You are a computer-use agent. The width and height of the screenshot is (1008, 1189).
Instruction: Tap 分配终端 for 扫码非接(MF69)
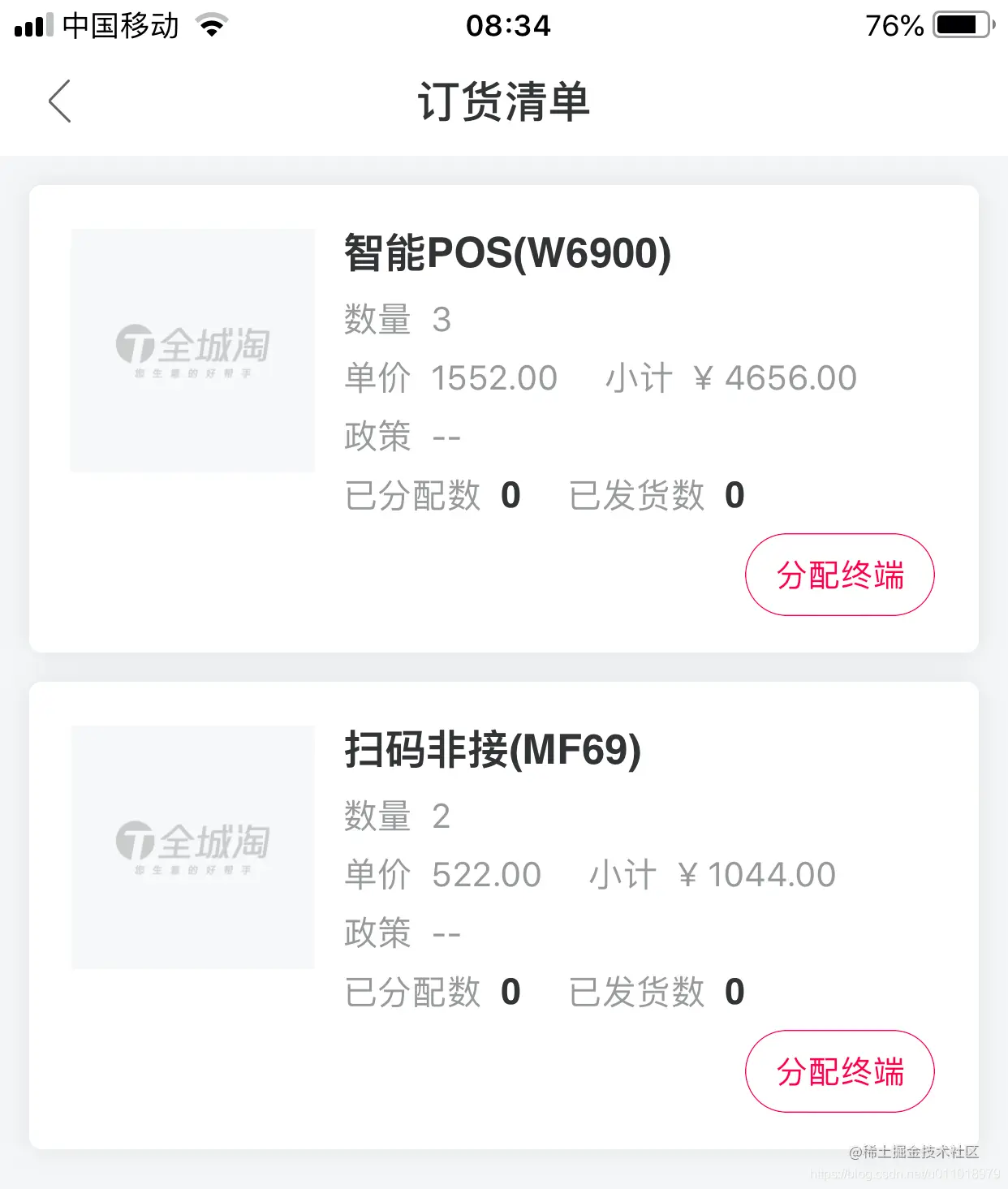839,1071
